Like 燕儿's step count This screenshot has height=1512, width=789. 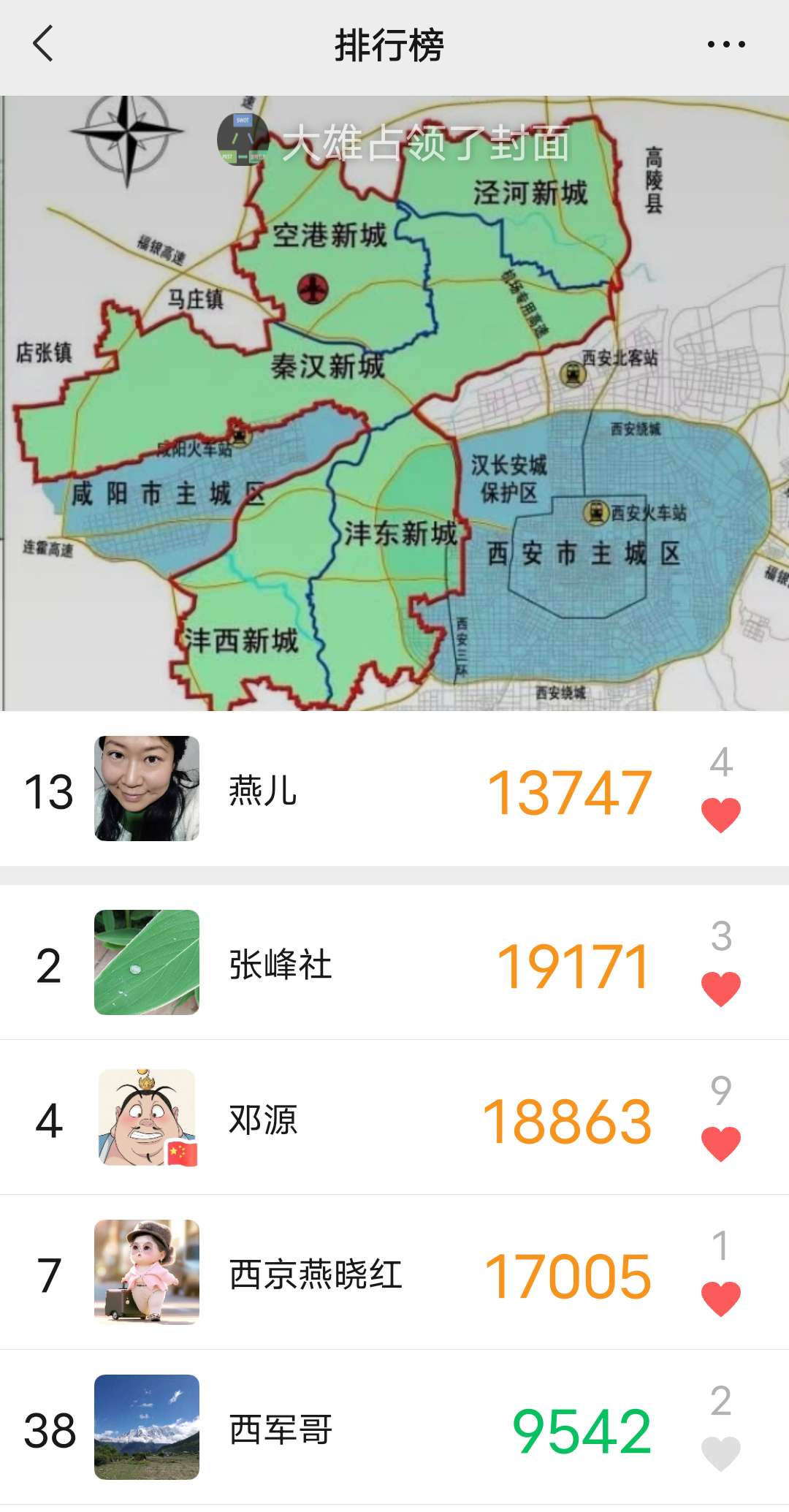pos(720,815)
